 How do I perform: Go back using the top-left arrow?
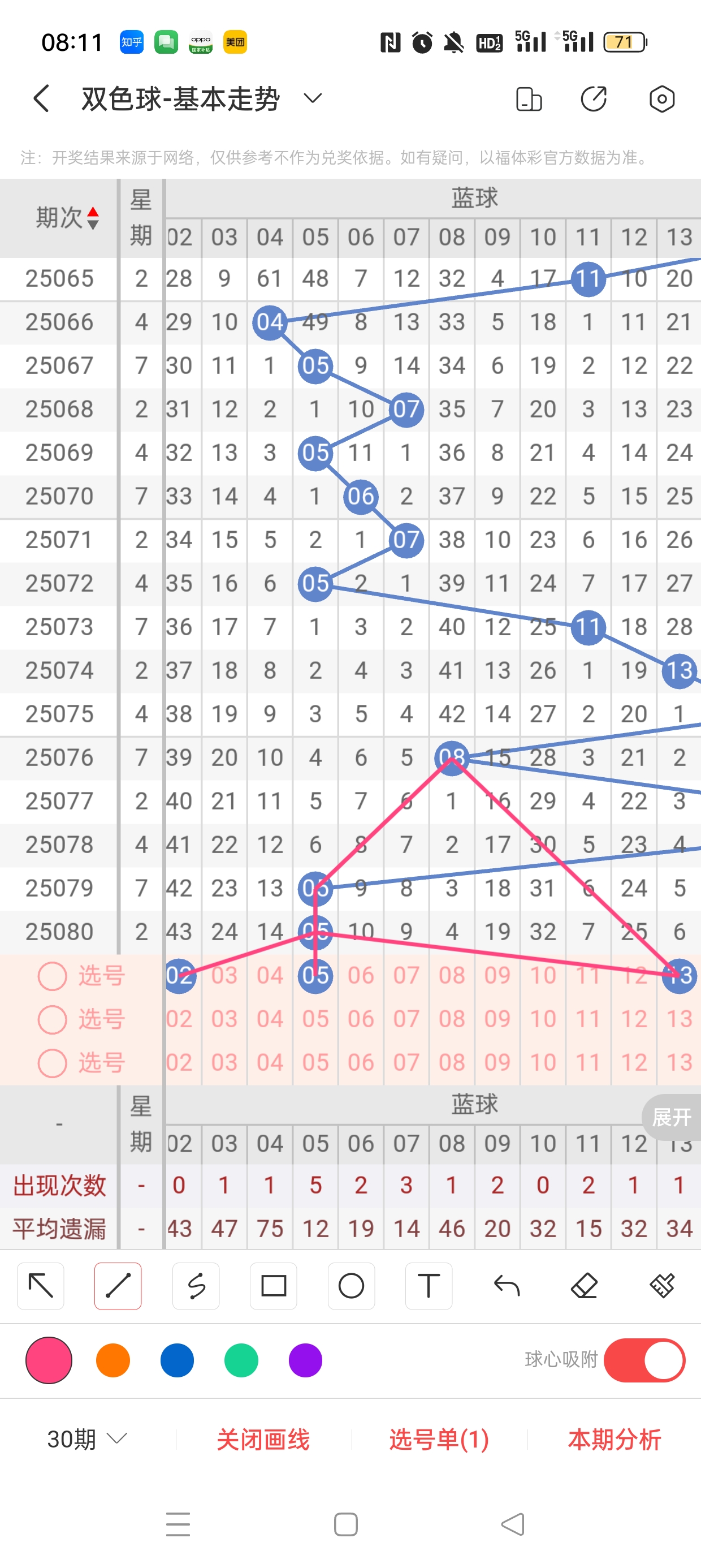pos(41,98)
